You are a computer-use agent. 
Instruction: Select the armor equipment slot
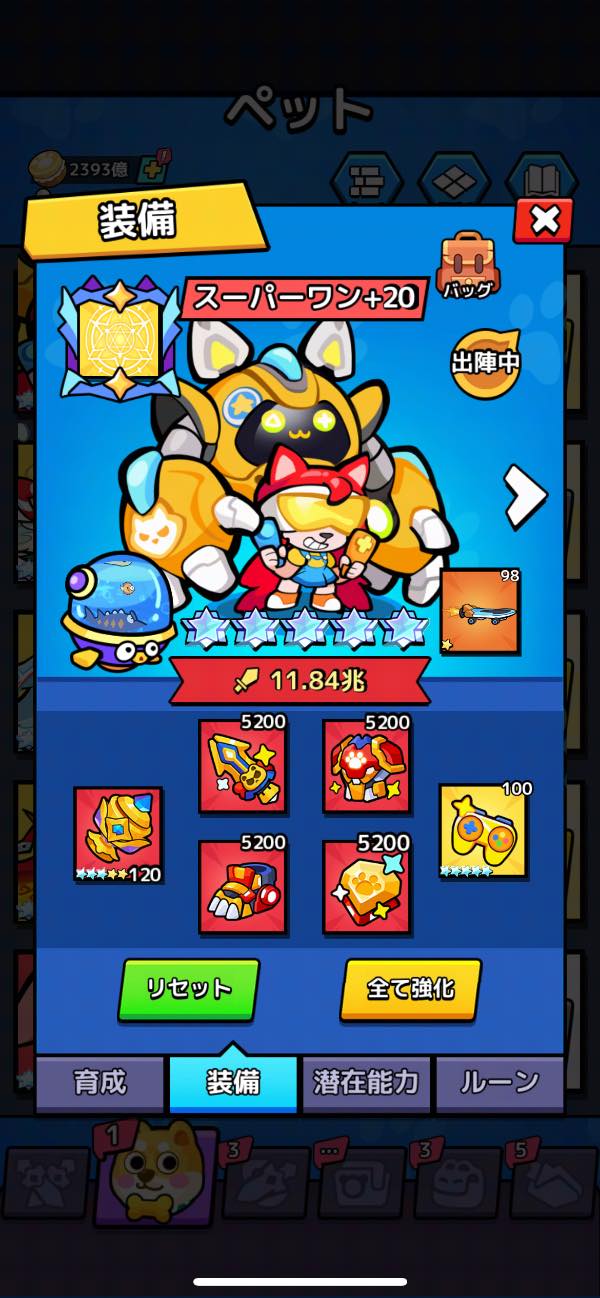pyautogui.click(x=366, y=766)
